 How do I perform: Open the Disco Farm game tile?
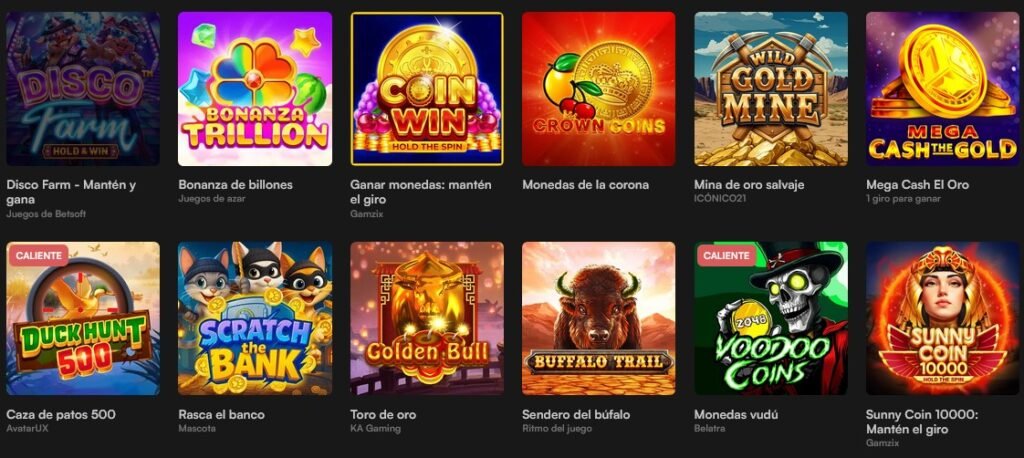(83, 89)
